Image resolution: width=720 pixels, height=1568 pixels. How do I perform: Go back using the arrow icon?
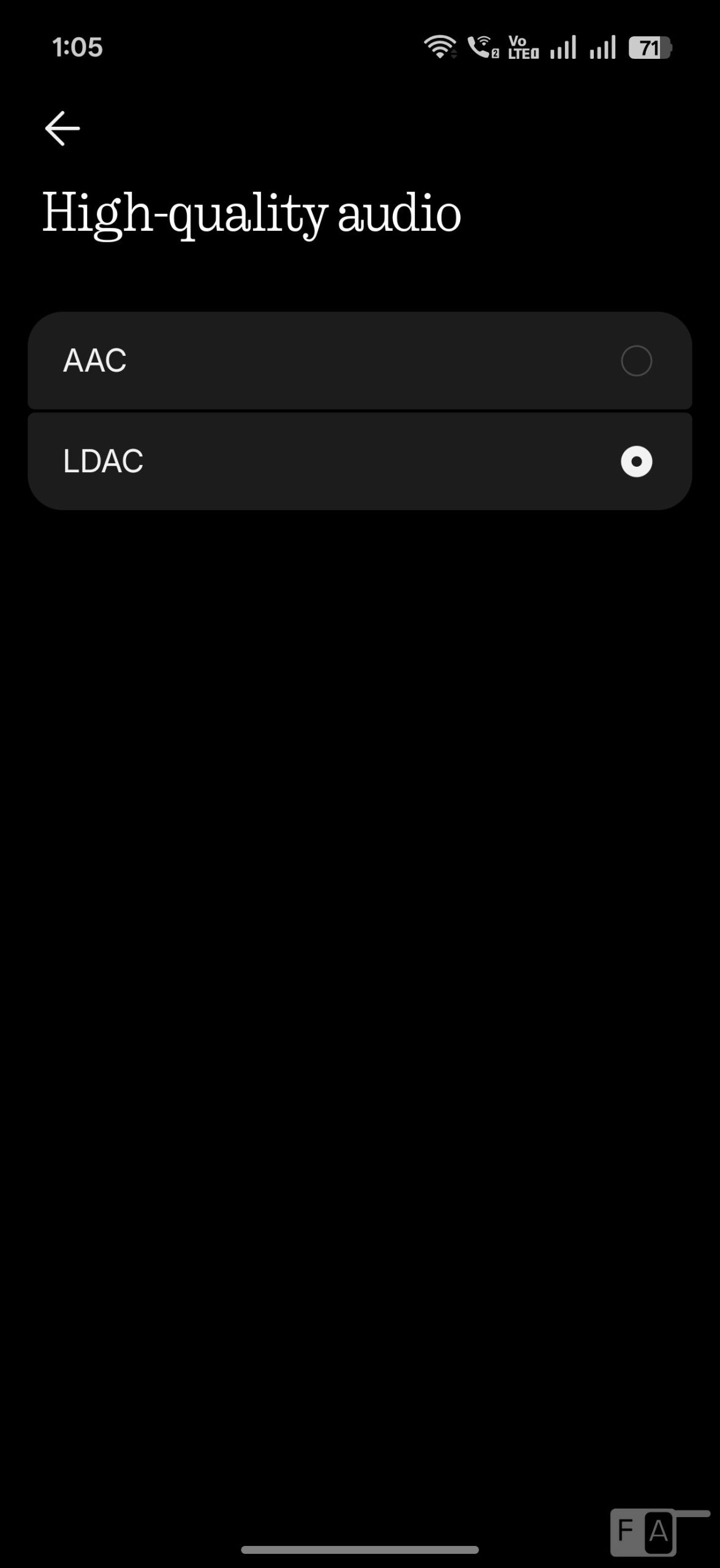point(63,129)
